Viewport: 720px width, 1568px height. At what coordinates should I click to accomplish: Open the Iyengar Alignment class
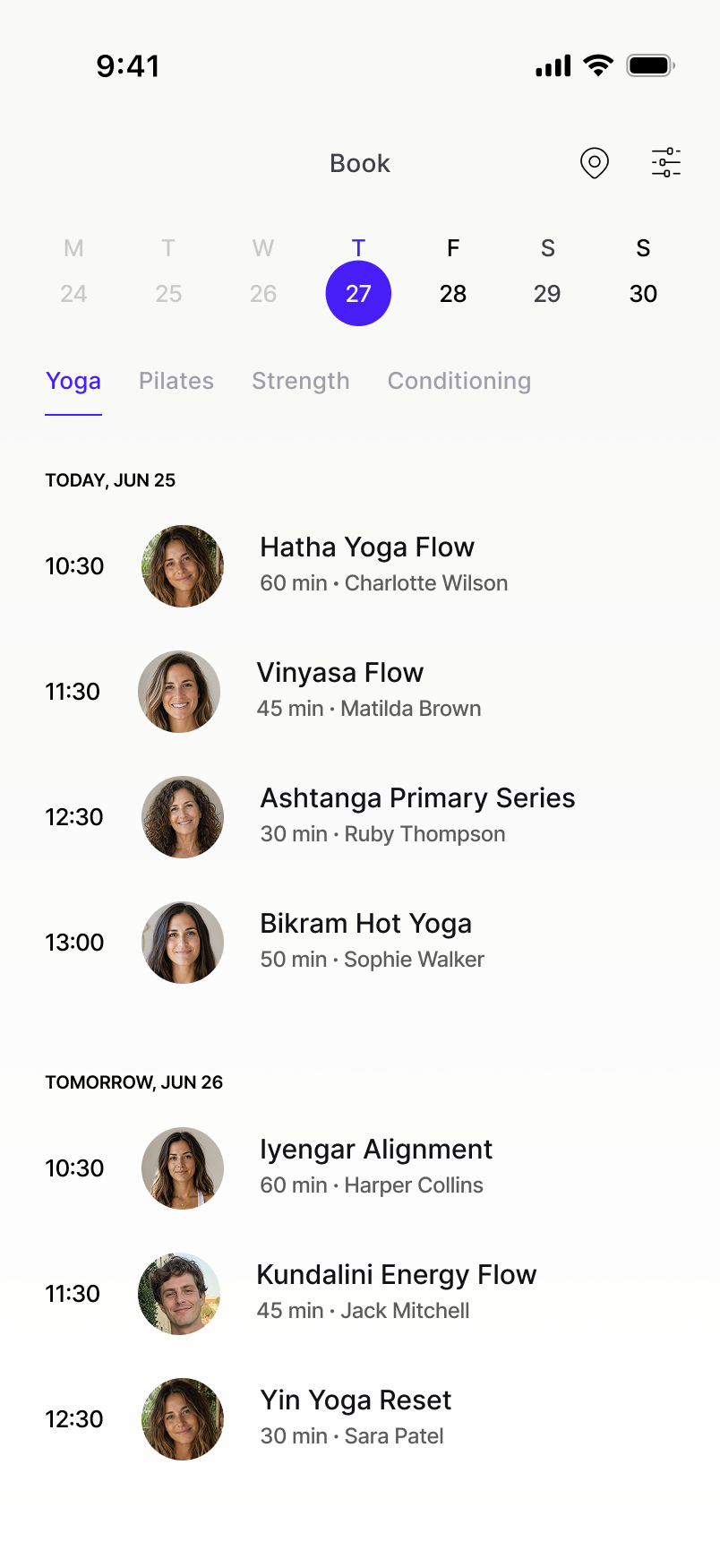click(360, 1168)
